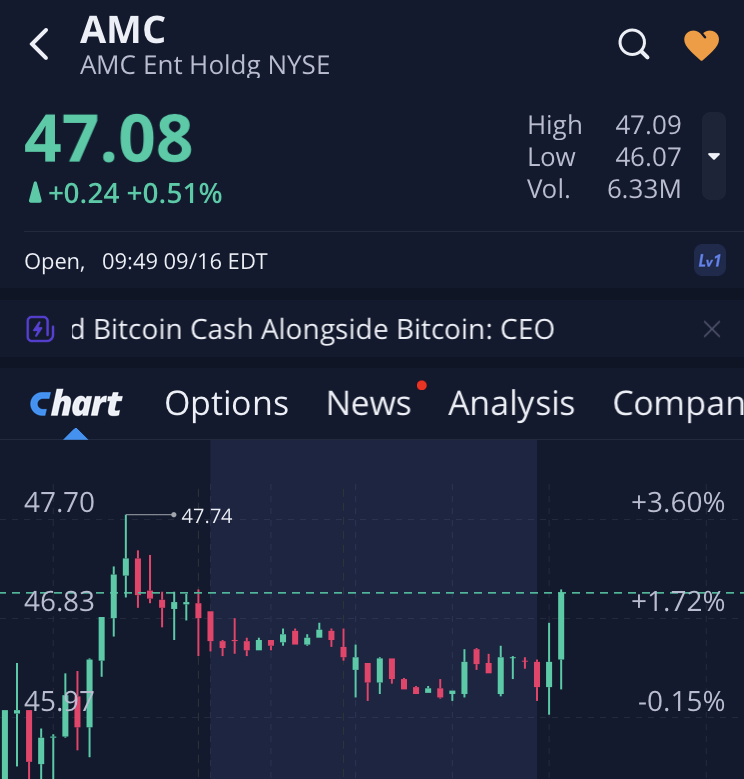The image size is (744, 779).
Task: Go back using the arrow icon
Action: (39, 45)
